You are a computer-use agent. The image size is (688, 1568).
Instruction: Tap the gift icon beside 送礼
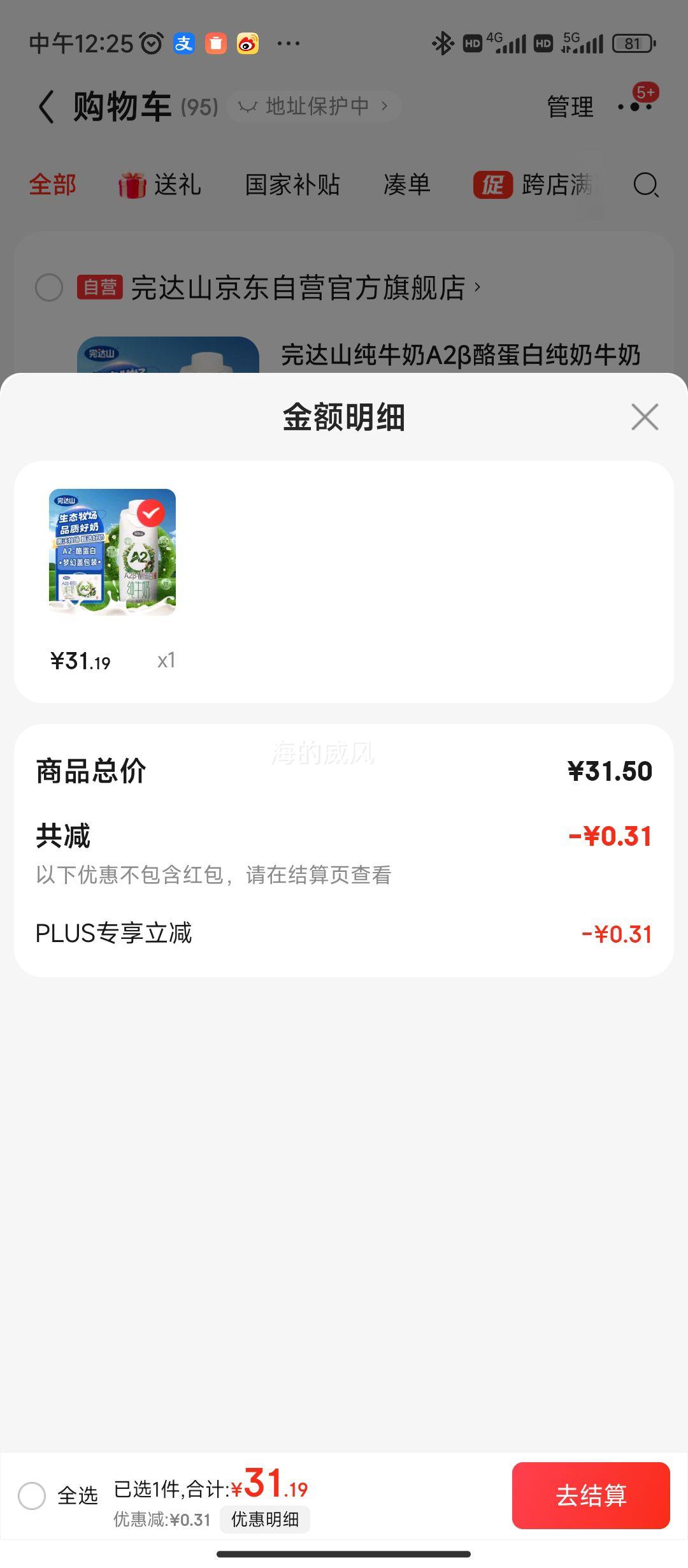point(131,185)
